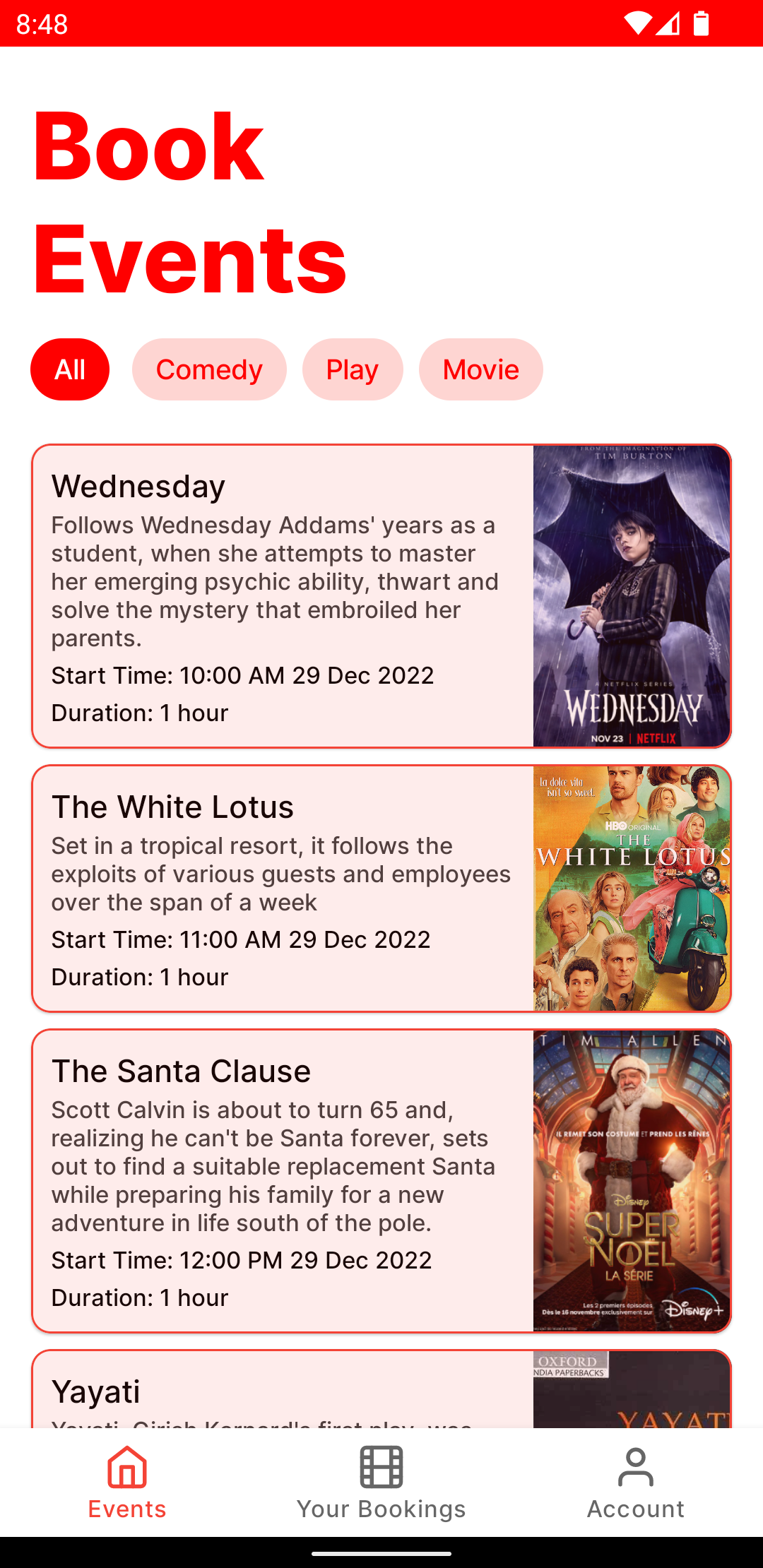Go to the Events tab

(127, 1482)
